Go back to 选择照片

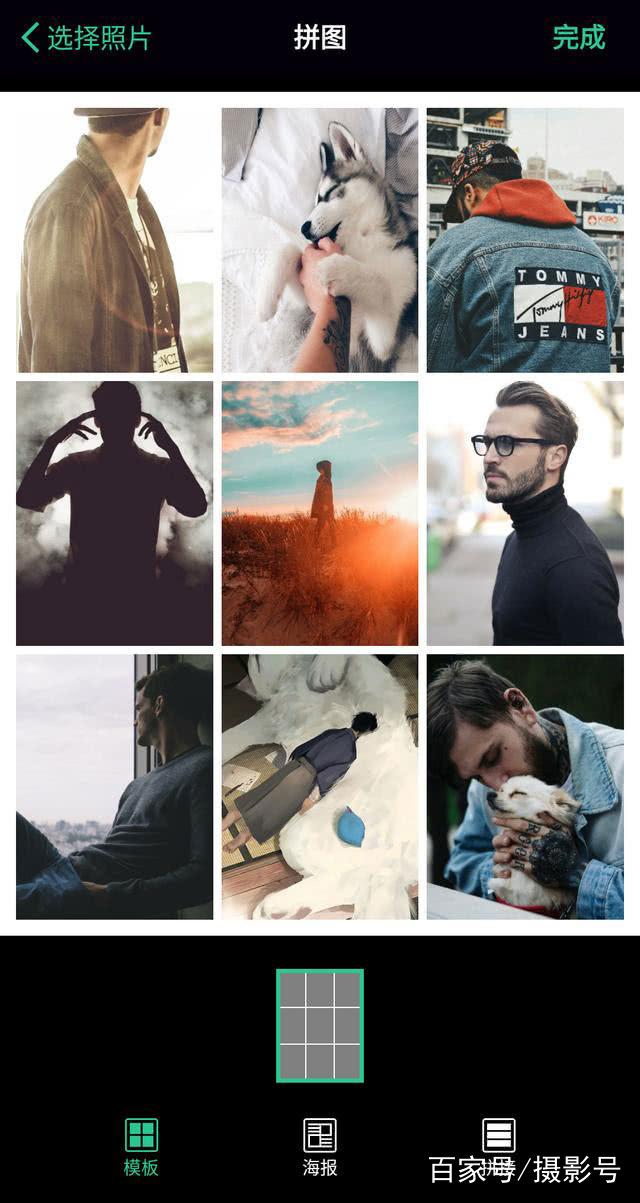pos(86,38)
